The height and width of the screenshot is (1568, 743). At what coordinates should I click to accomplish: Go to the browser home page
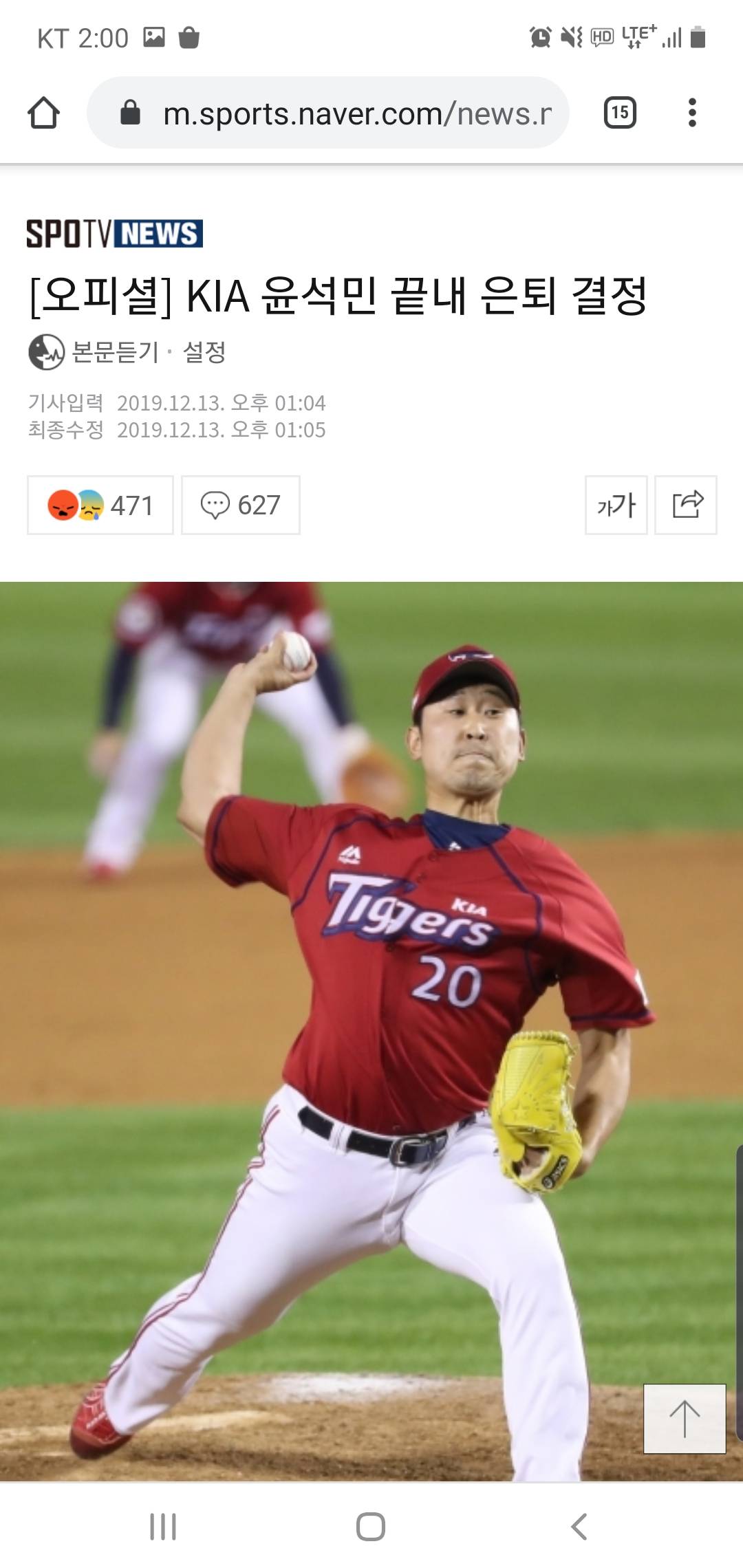pos(43,113)
